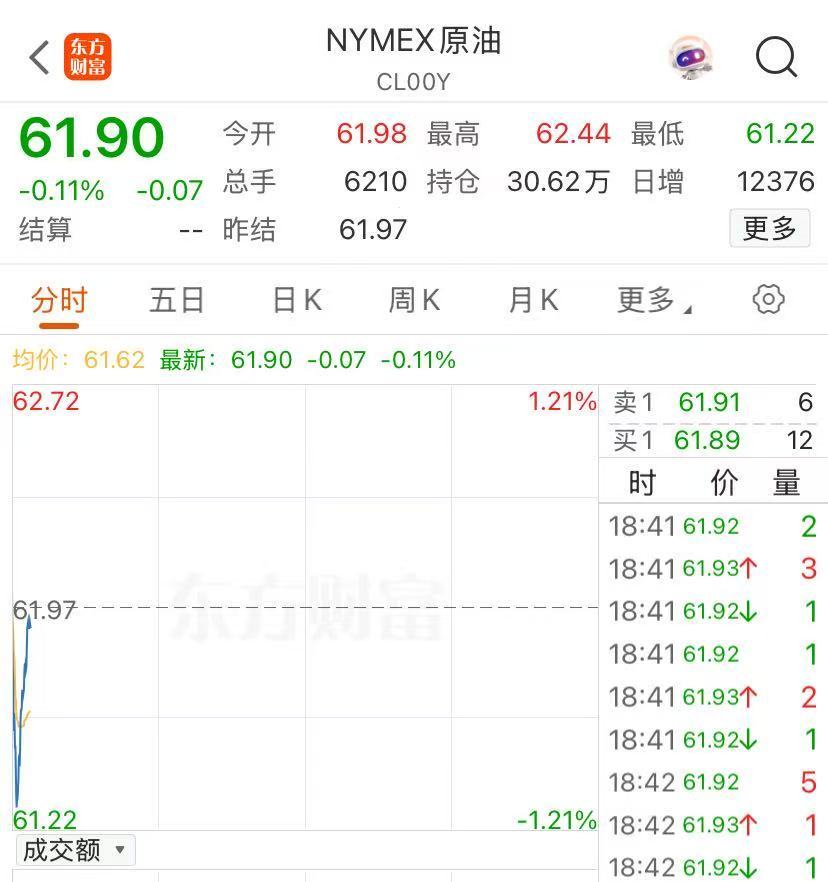Open the 成交额 indicator dropdown
Image resolution: width=828 pixels, height=882 pixels.
pyautogui.click(x=75, y=850)
